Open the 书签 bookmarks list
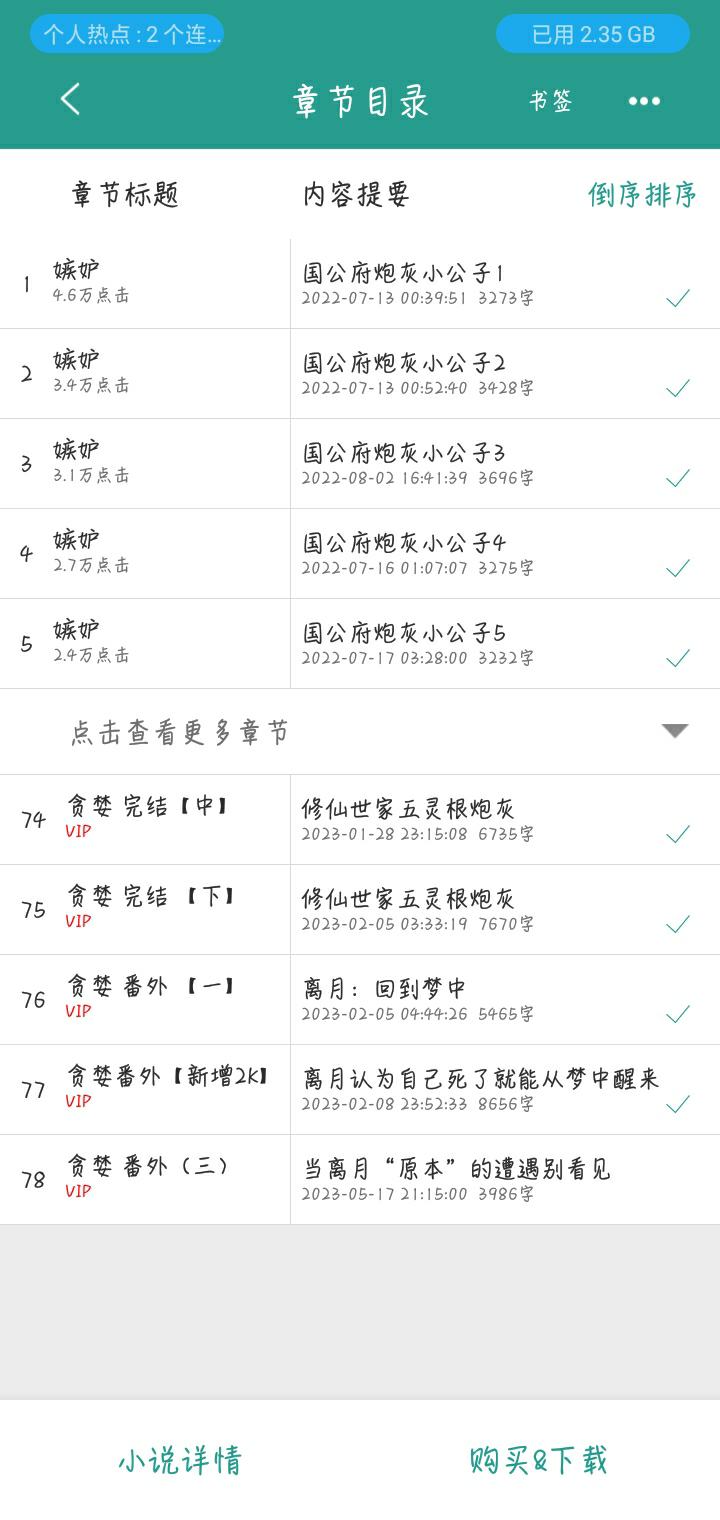This screenshot has width=720, height=1520. point(550,101)
